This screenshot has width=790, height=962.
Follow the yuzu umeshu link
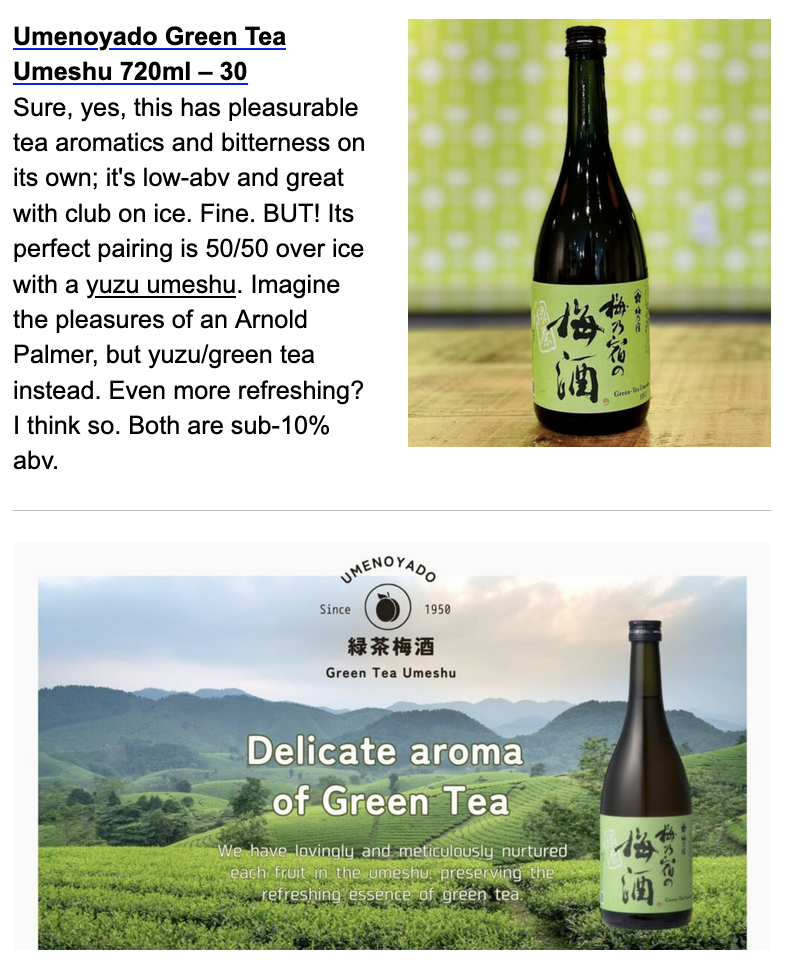pyautogui.click(x=161, y=285)
